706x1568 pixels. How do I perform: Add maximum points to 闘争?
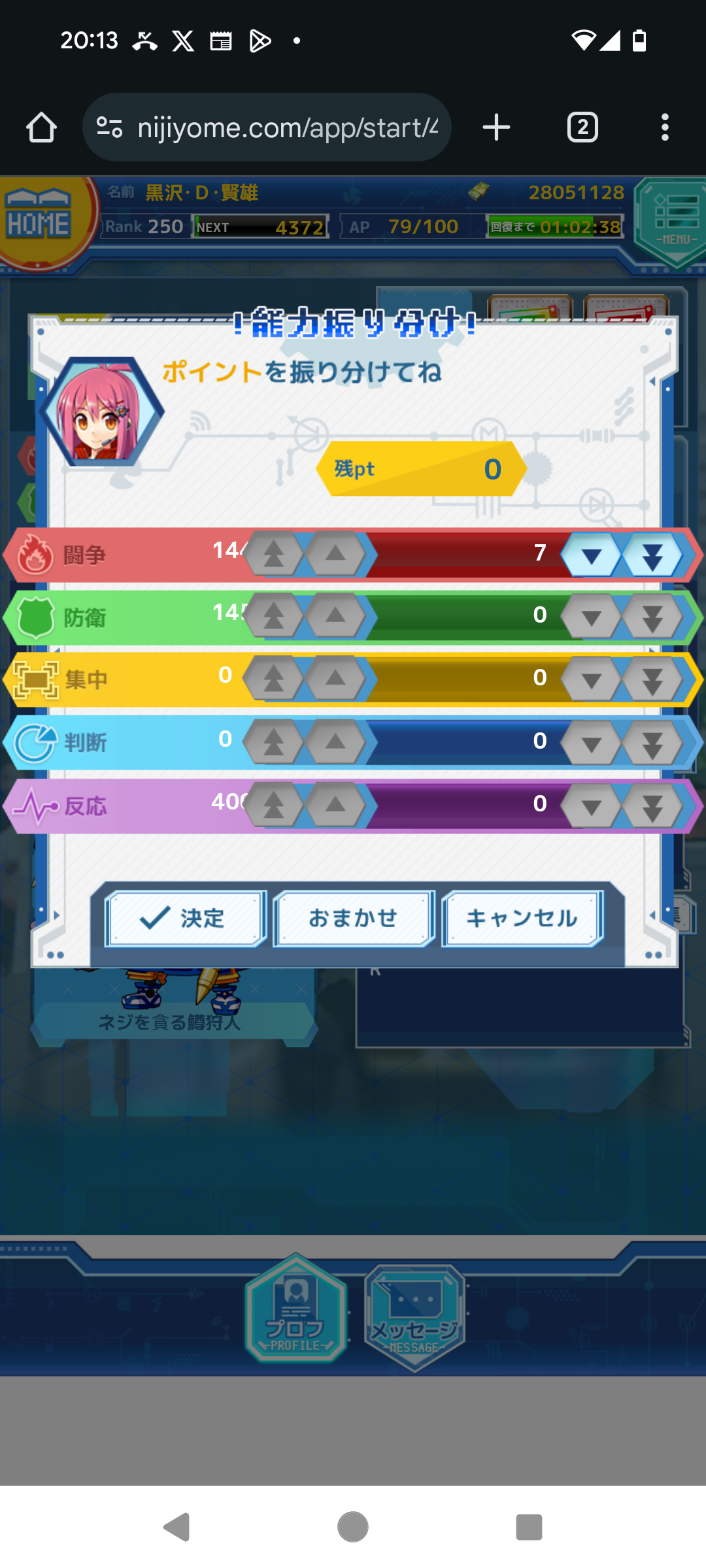(x=273, y=554)
